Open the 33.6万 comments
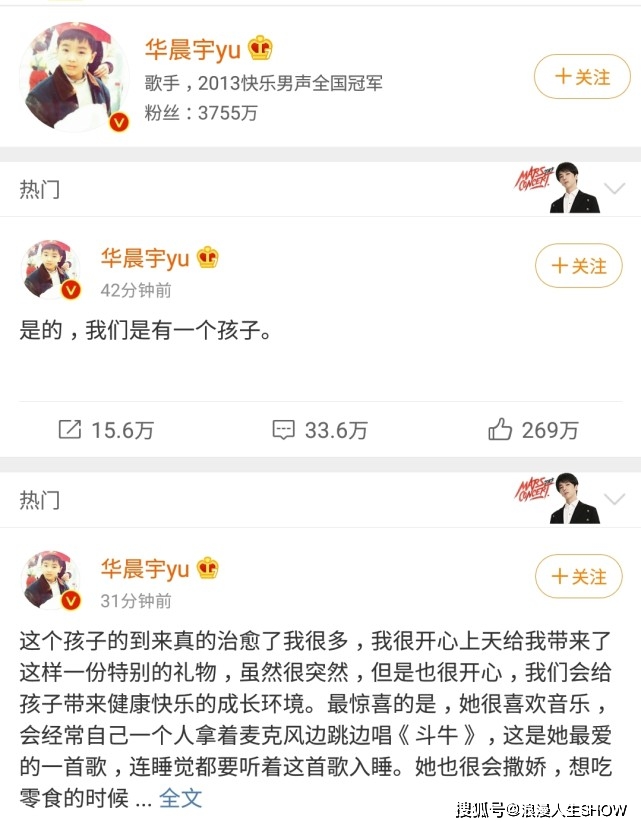The height and width of the screenshot is (827, 641). tap(320, 430)
